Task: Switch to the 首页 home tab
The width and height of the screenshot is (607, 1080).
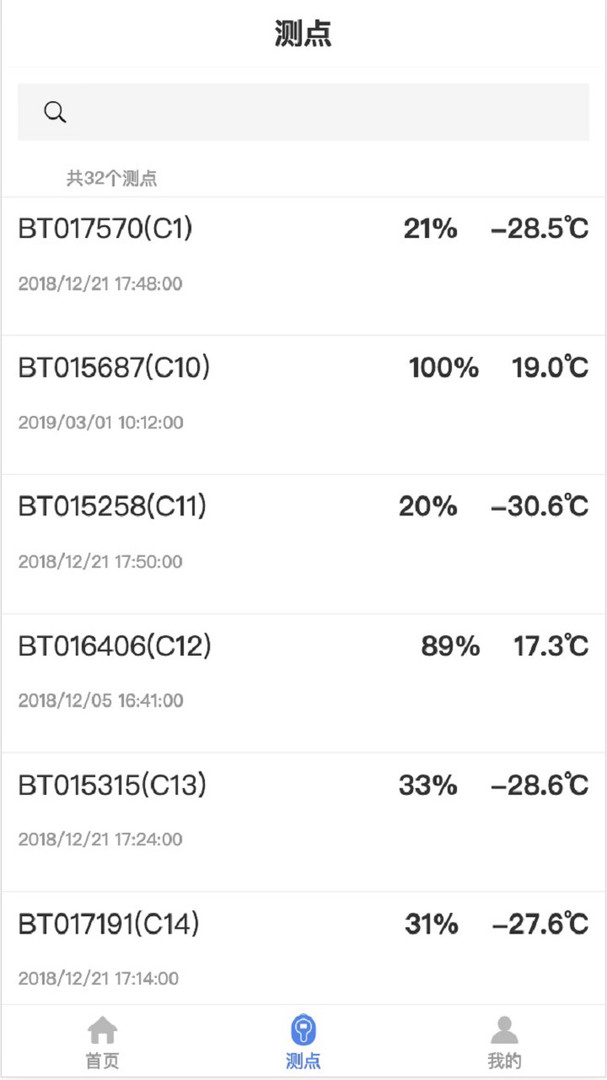Action: coord(102,1042)
